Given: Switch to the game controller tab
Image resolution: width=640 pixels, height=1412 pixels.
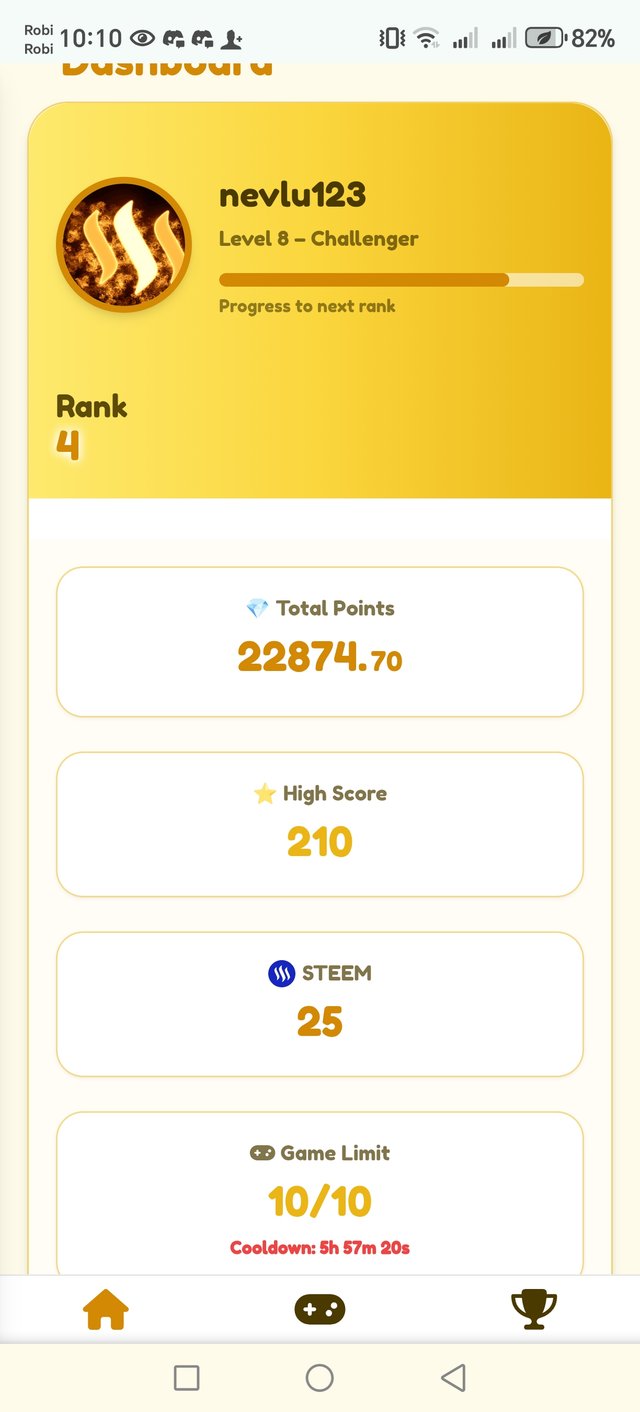Looking at the screenshot, I should click(x=320, y=1309).
